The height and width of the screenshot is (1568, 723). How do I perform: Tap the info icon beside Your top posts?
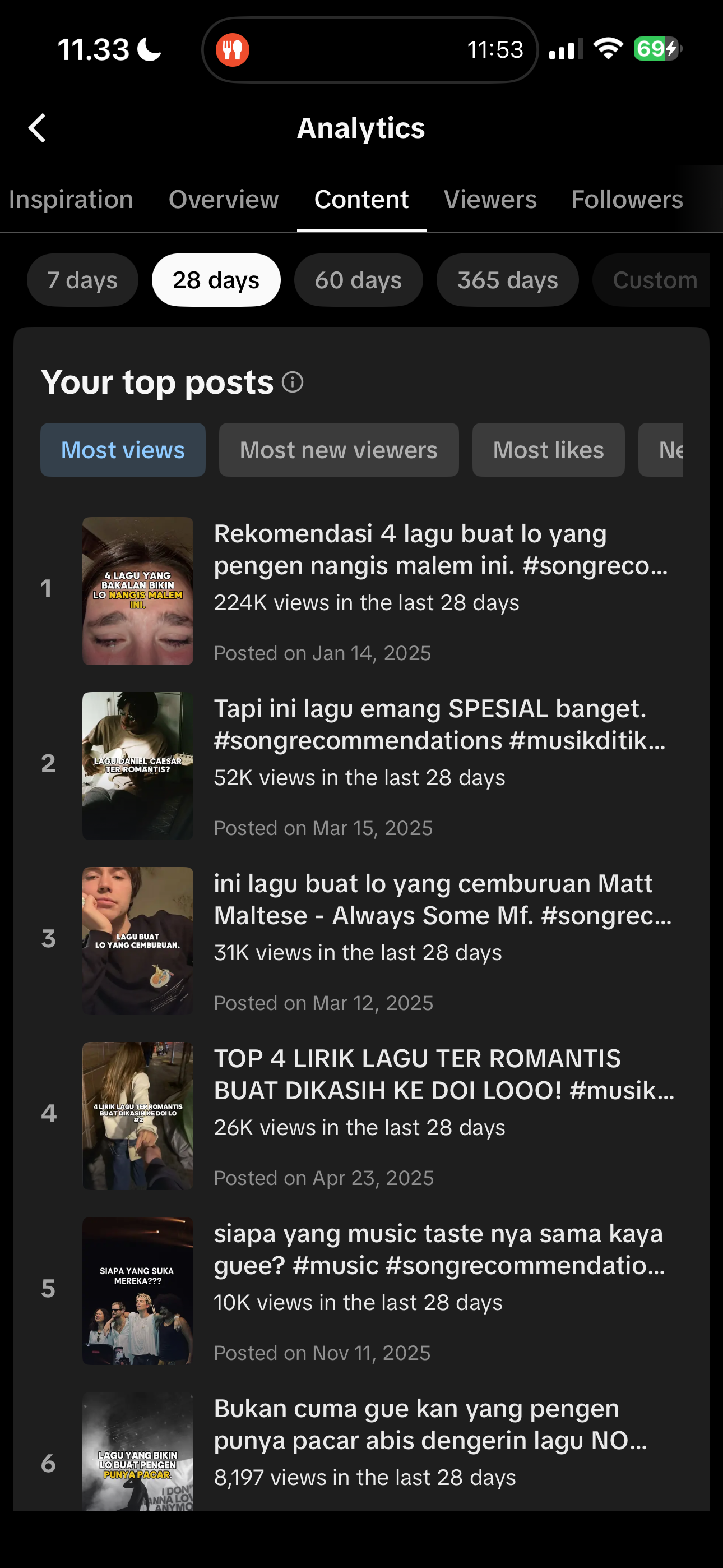(293, 382)
